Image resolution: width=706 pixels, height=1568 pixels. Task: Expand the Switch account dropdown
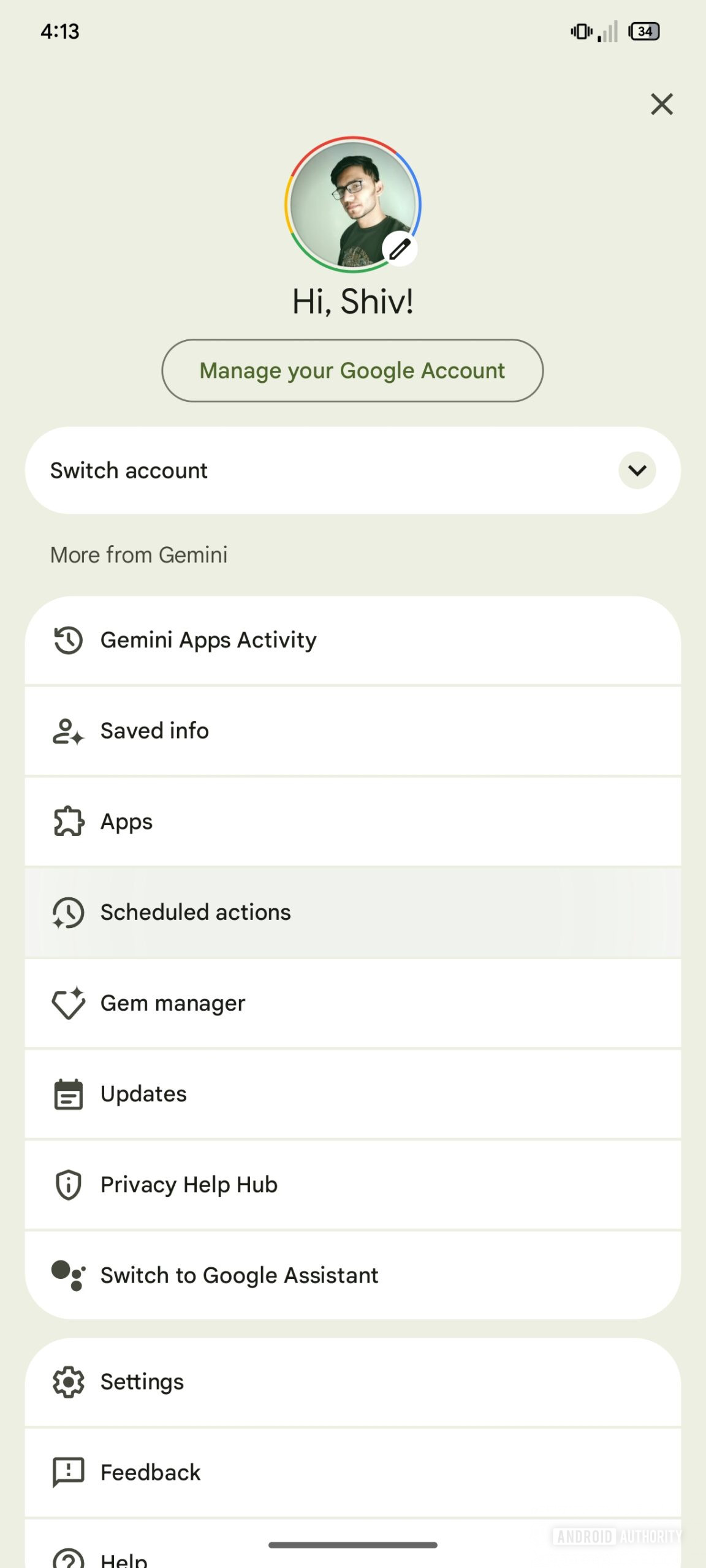(637, 470)
